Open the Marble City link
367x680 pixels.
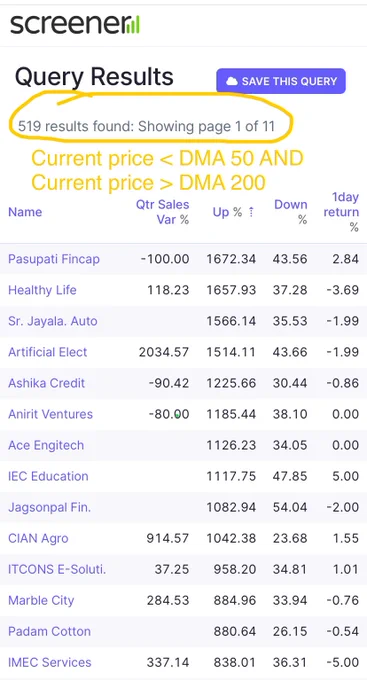click(41, 601)
